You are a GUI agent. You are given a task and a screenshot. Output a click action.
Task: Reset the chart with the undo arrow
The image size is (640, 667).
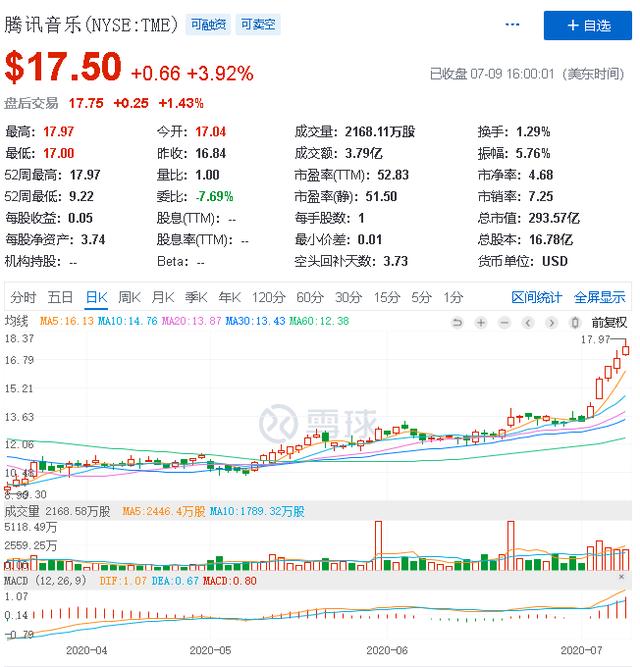(458, 322)
